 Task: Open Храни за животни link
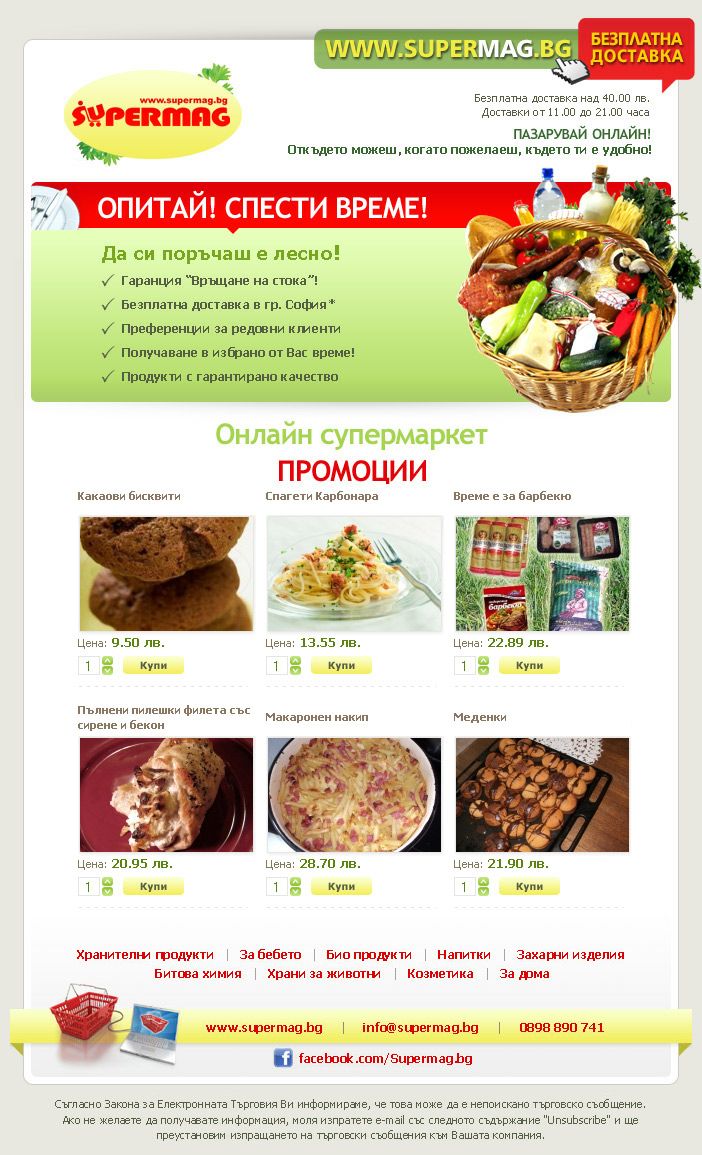pyautogui.click(x=324, y=974)
